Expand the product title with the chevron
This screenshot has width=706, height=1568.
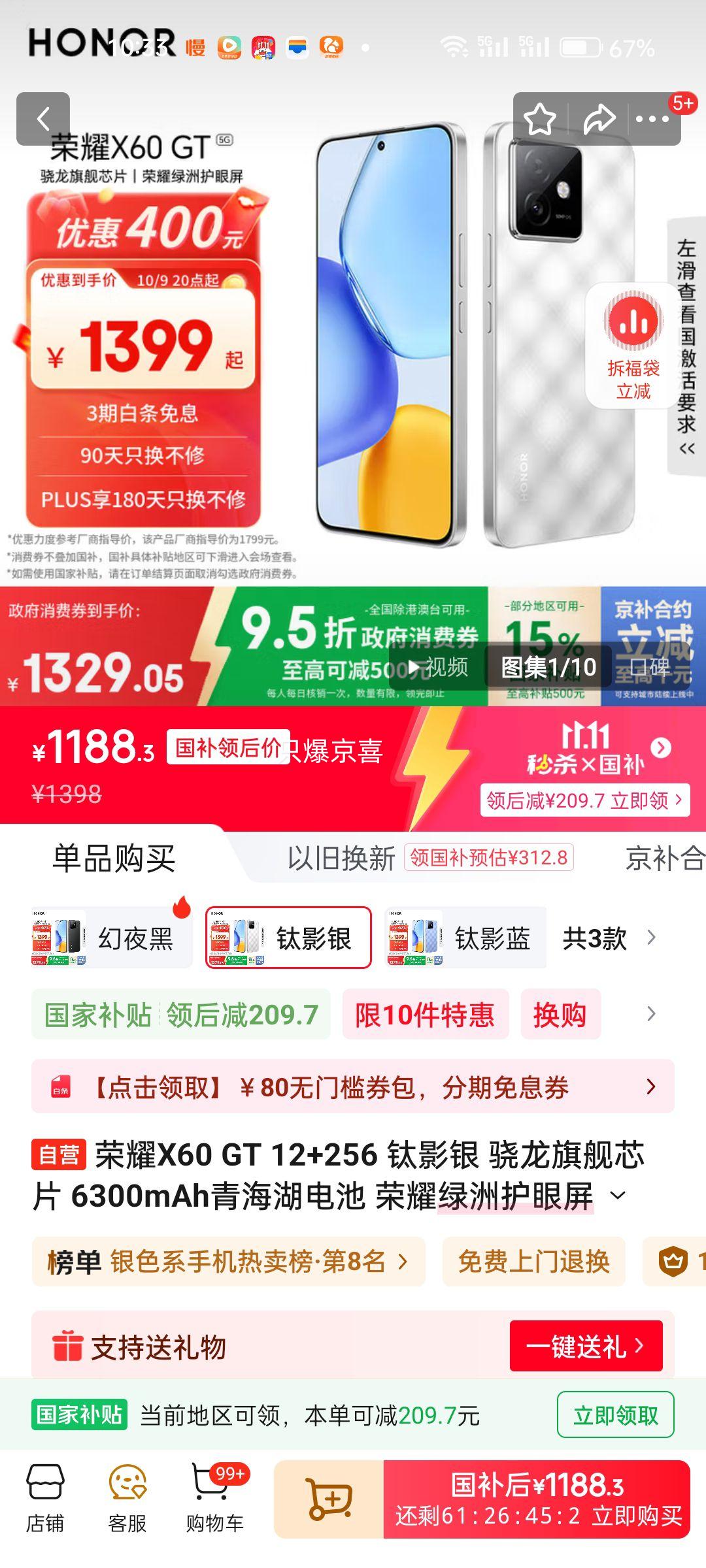(x=618, y=1196)
